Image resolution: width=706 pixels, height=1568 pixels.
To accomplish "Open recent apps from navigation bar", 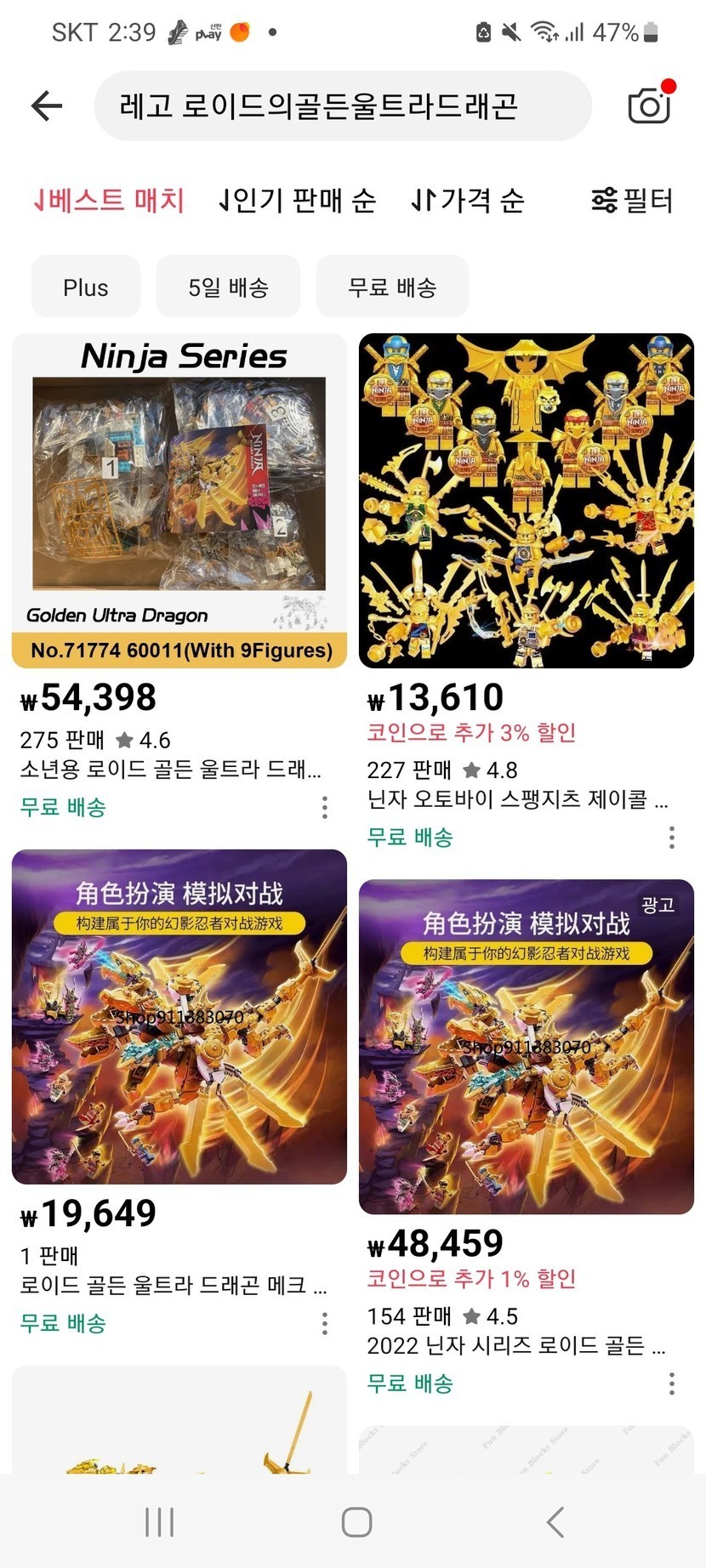I will 159,1522.
